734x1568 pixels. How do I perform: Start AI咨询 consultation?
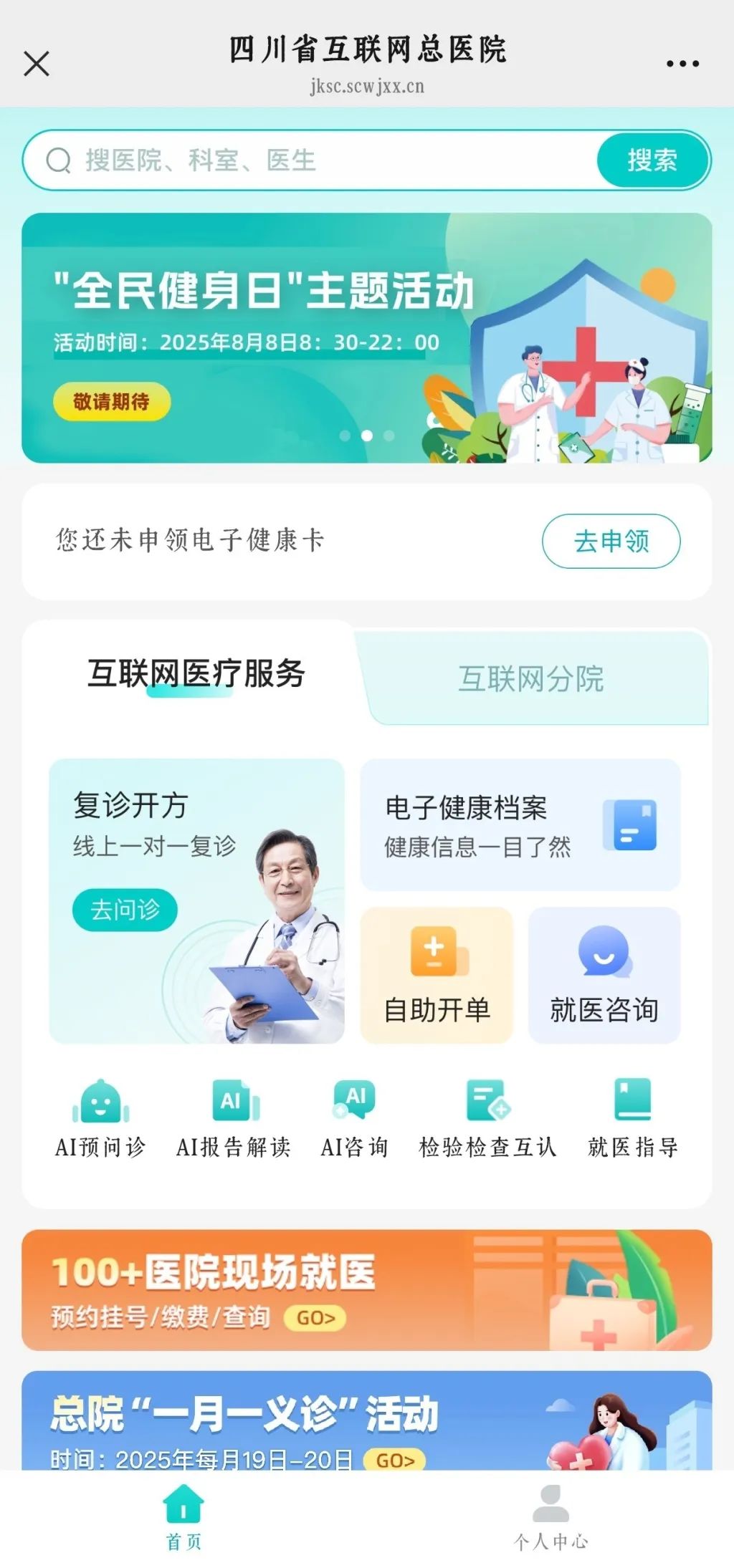coord(354,1119)
